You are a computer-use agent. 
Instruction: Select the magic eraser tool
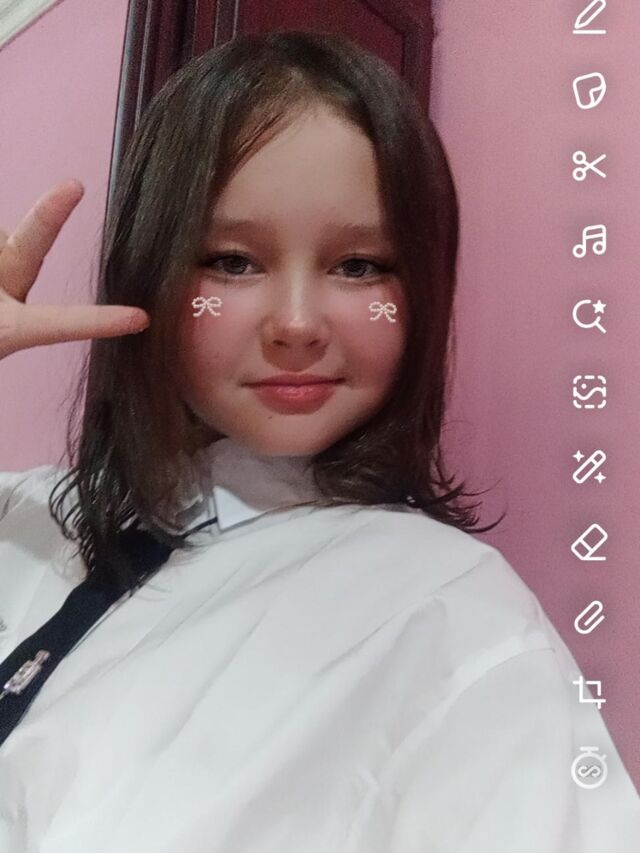point(589,543)
